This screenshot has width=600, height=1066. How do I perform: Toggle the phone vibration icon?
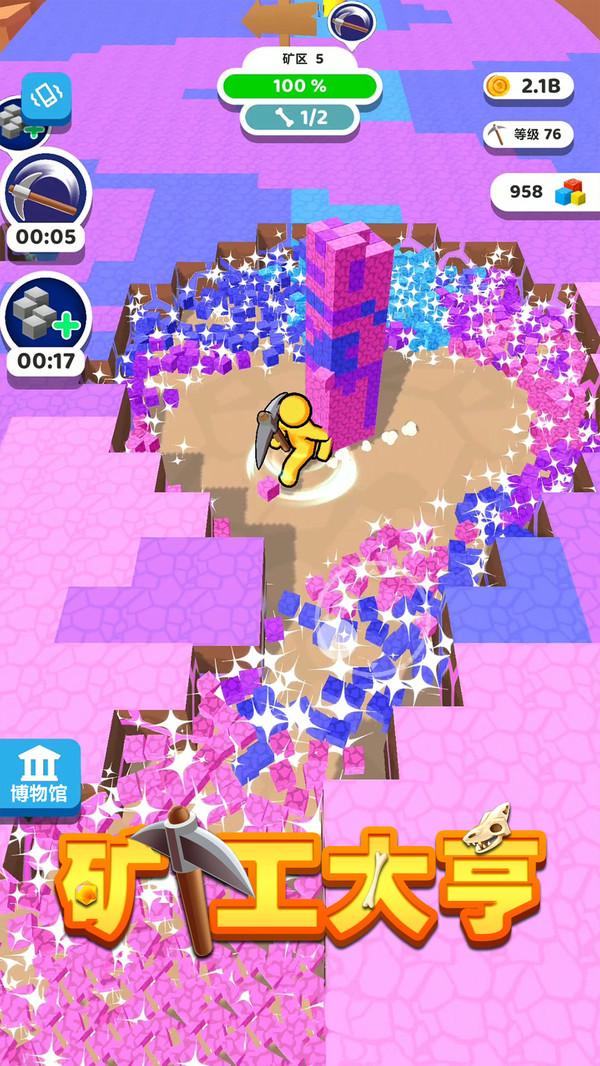tap(47, 96)
